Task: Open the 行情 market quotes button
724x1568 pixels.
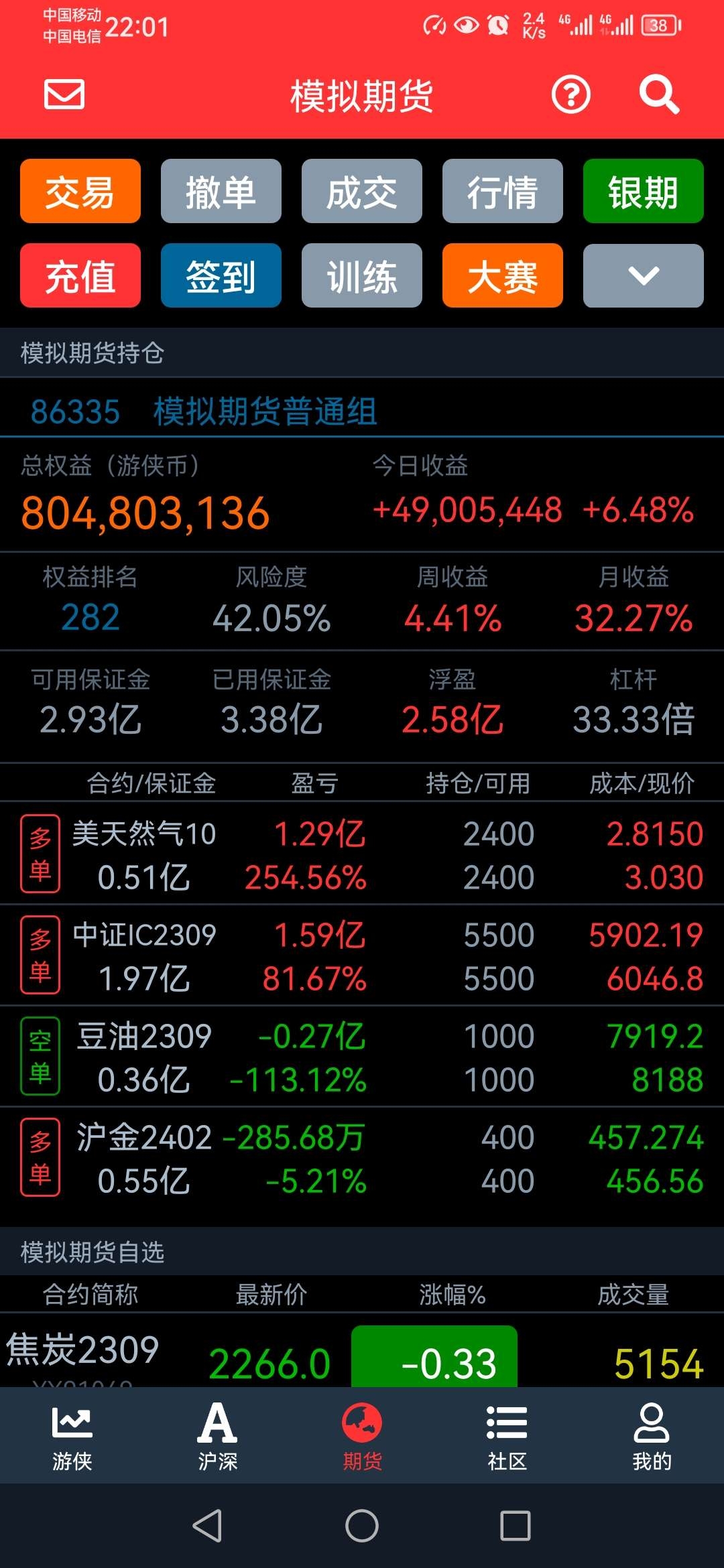Action: point(502,191)
